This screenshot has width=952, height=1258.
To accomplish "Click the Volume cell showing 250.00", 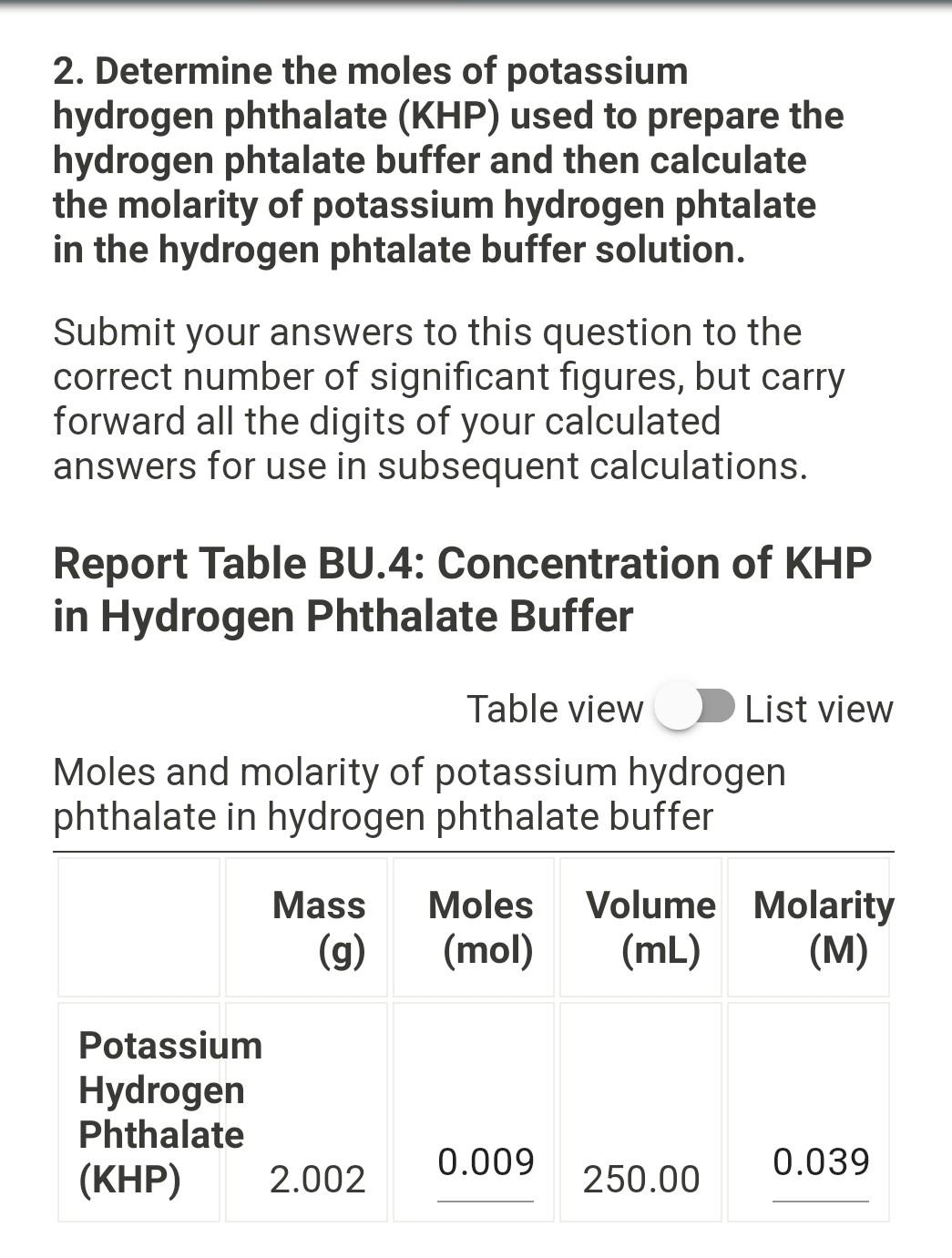I will pyautogui.click(x=640, y=1180).
